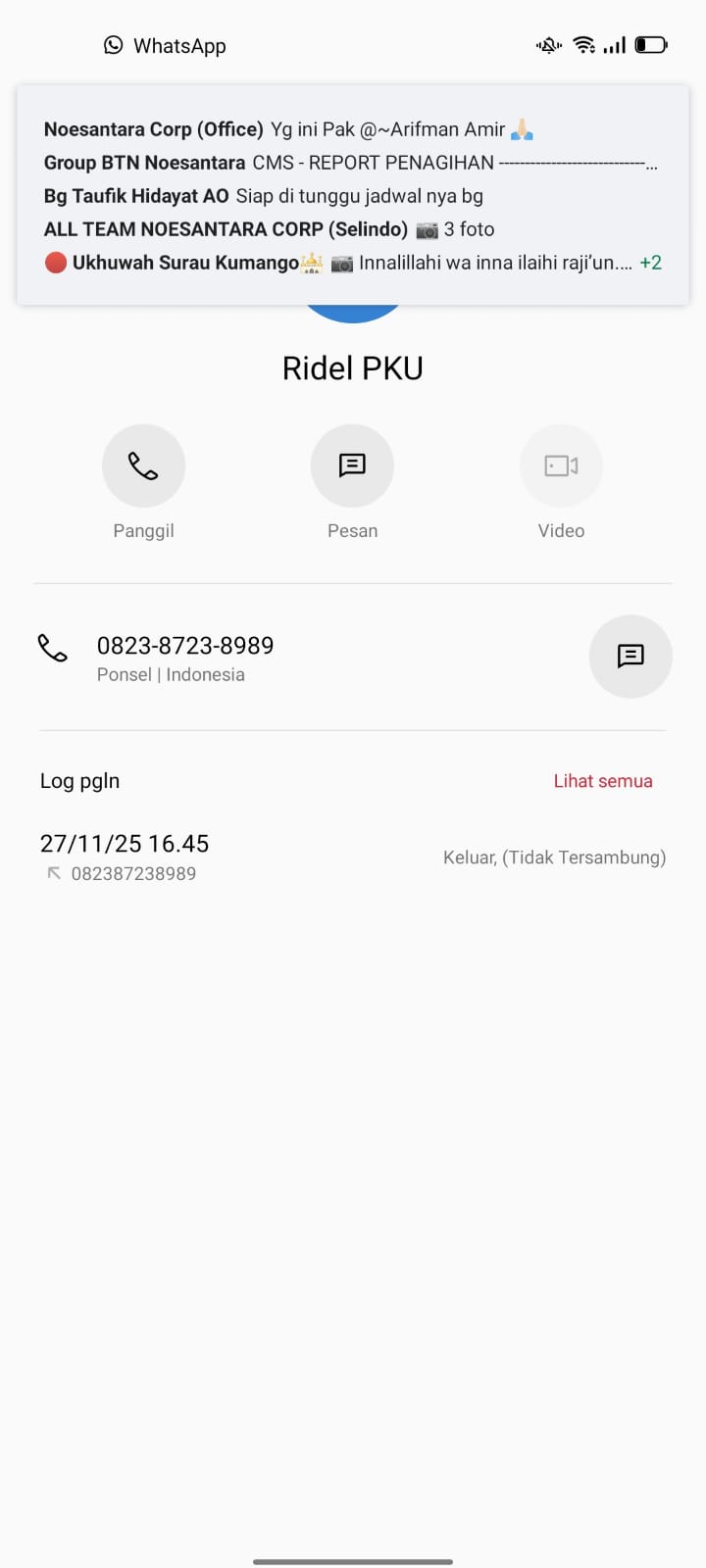Click the WhatsApp logo in the notification header
The height and width of the screenshot is (1568, 706).
tap(113, 44)
